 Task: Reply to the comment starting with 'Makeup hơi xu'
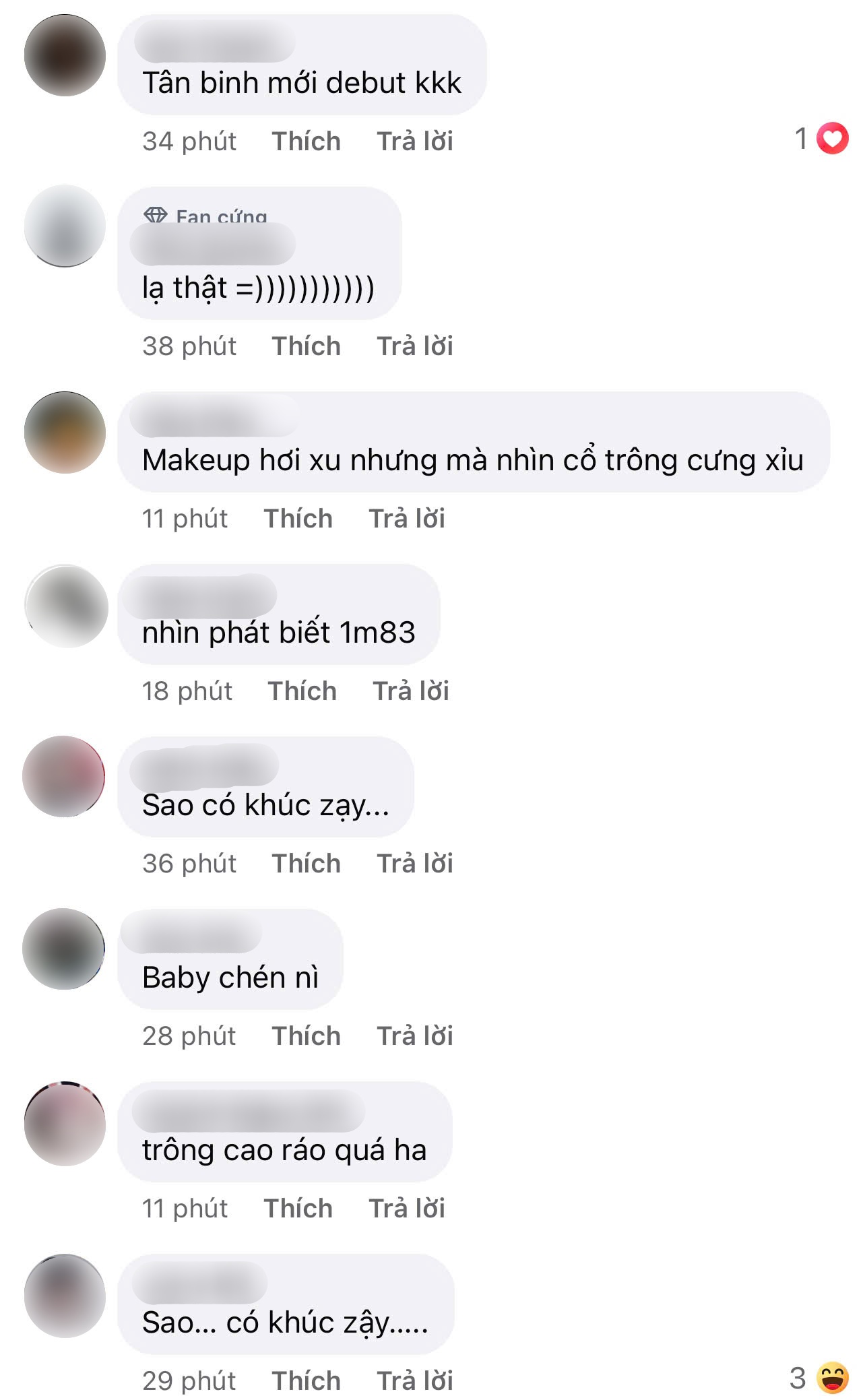point(406,518)
